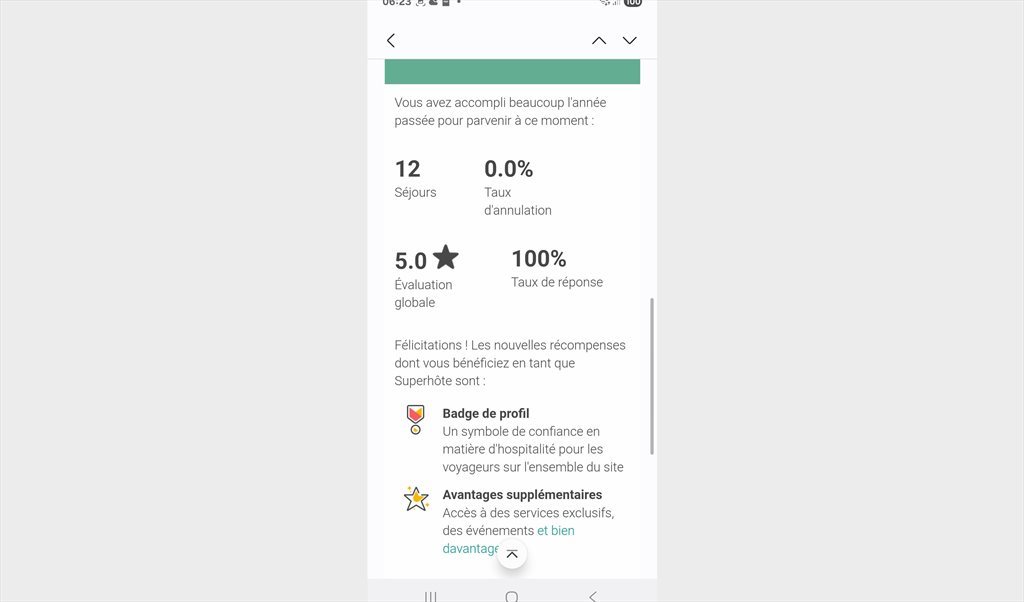Viewport: 1024px width, 602px height.
Task: Tap the floating scroll-to-top button
Action: pos(512,554)
